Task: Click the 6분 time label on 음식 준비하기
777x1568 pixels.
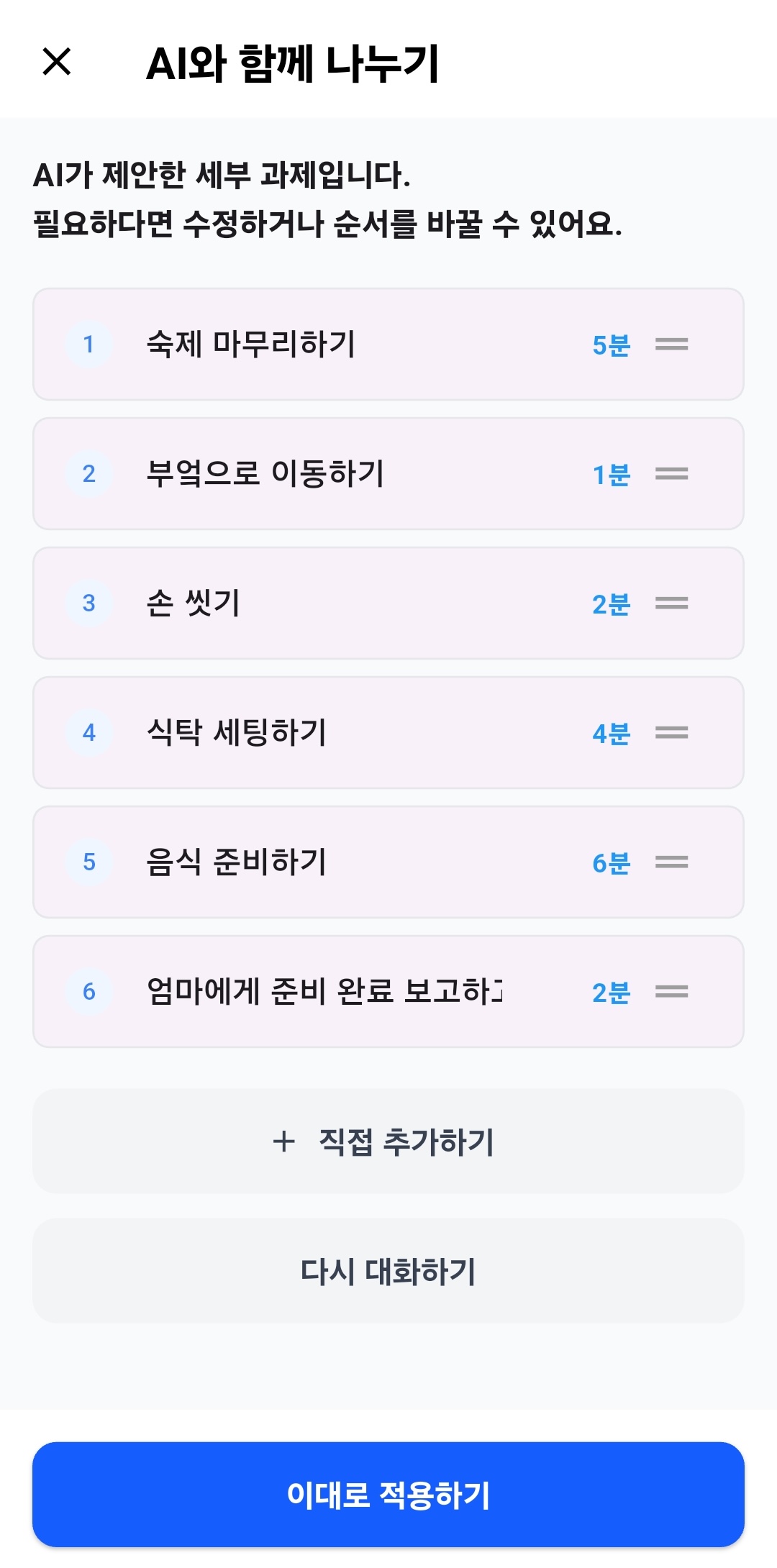Action: pyautogui.click(x=611, y=862)
